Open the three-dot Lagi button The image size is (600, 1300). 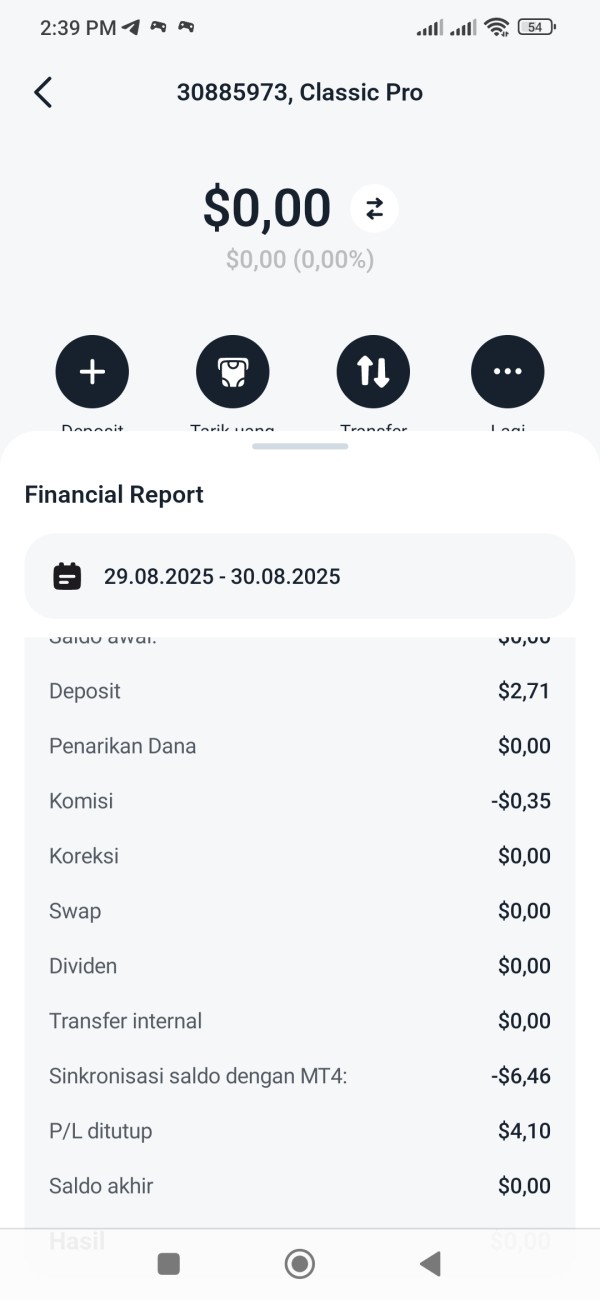pyautogui.click(x=508, y=372)
